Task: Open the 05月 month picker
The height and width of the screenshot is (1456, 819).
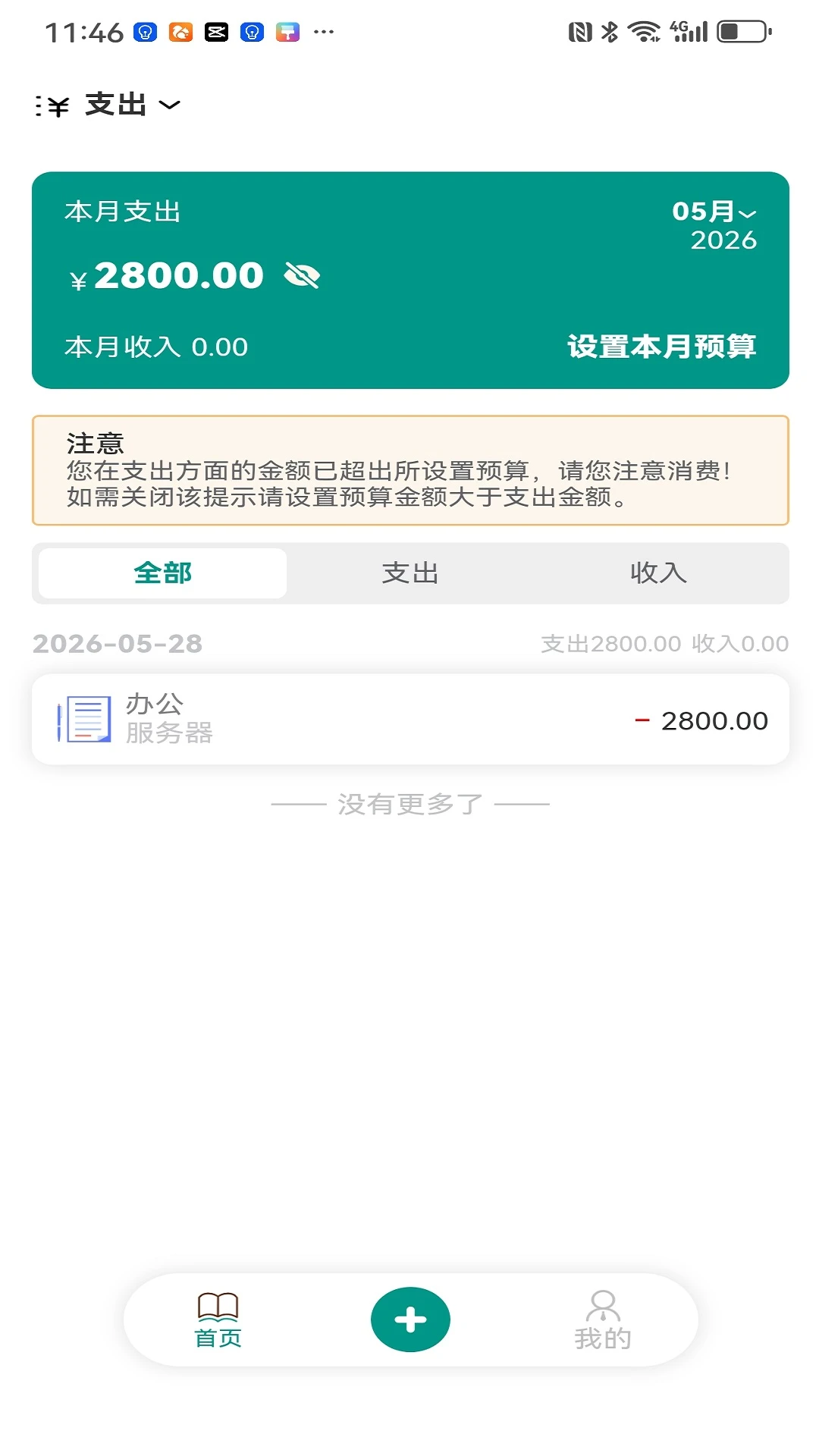Action: (714, 212)
